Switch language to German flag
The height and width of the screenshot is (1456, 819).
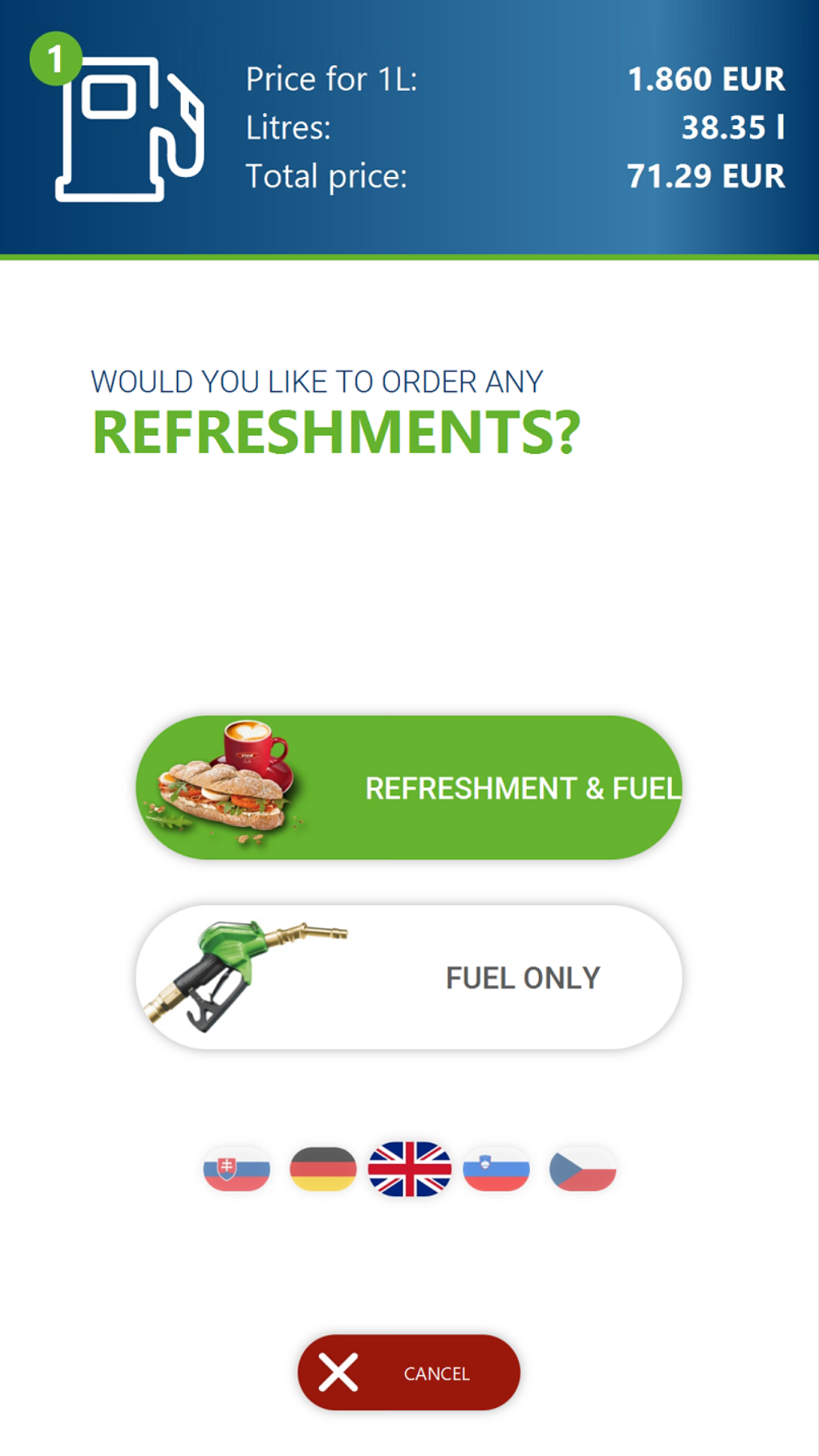(323, 1170)
